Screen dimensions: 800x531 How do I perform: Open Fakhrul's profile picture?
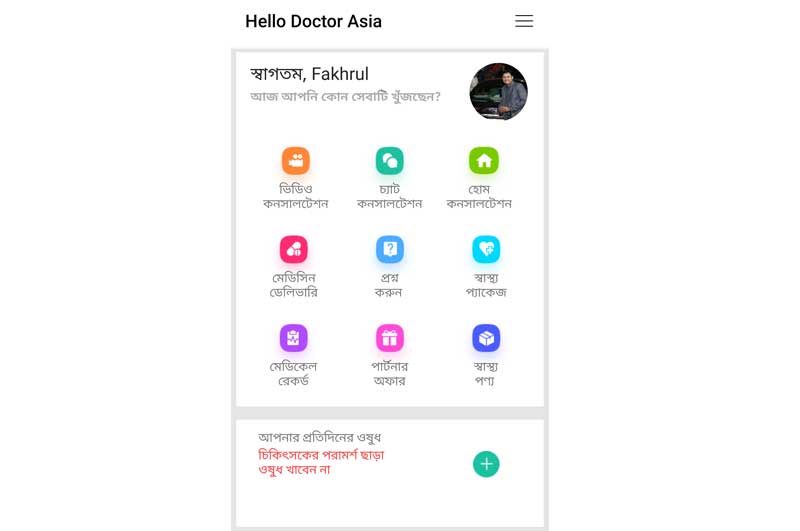coord(498,92)
